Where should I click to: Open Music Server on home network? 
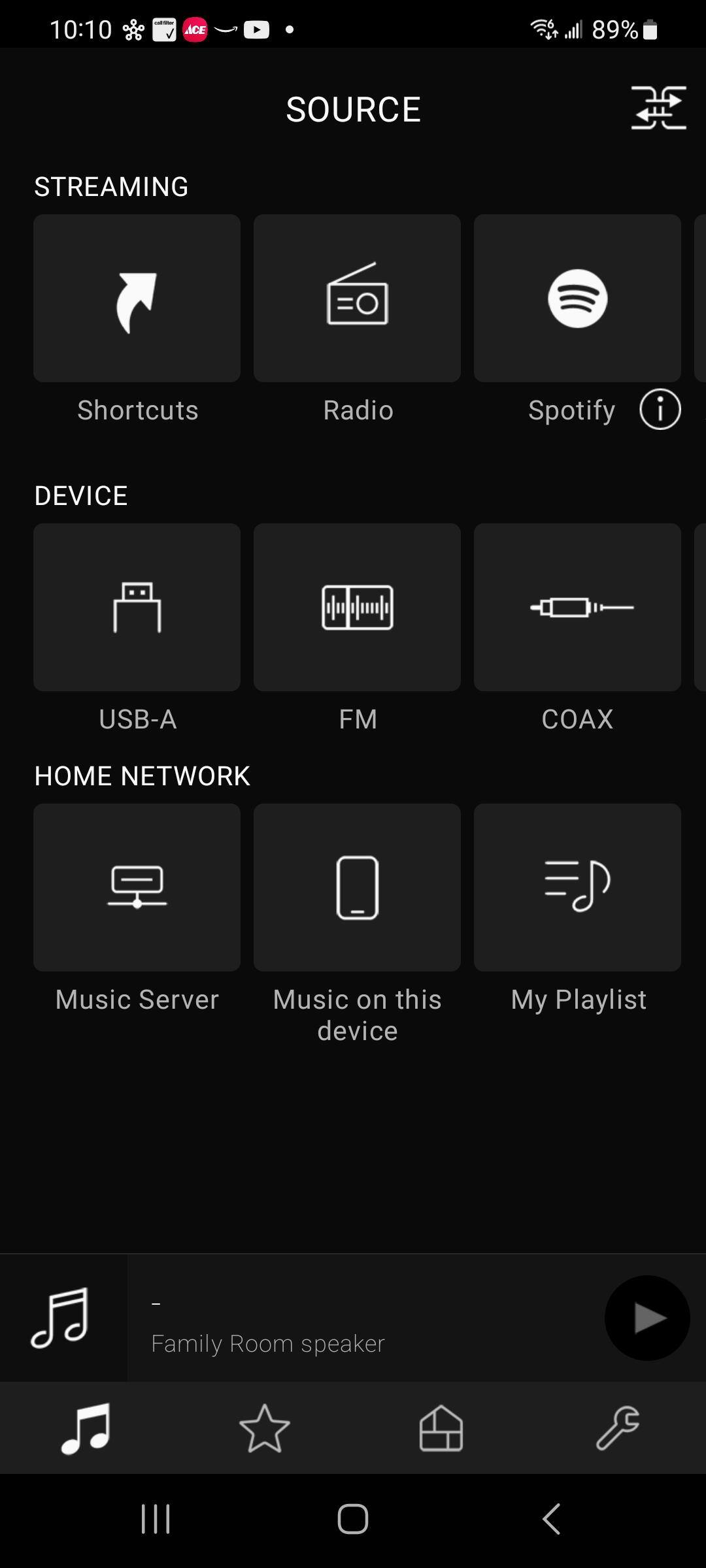tap(137, 887)
